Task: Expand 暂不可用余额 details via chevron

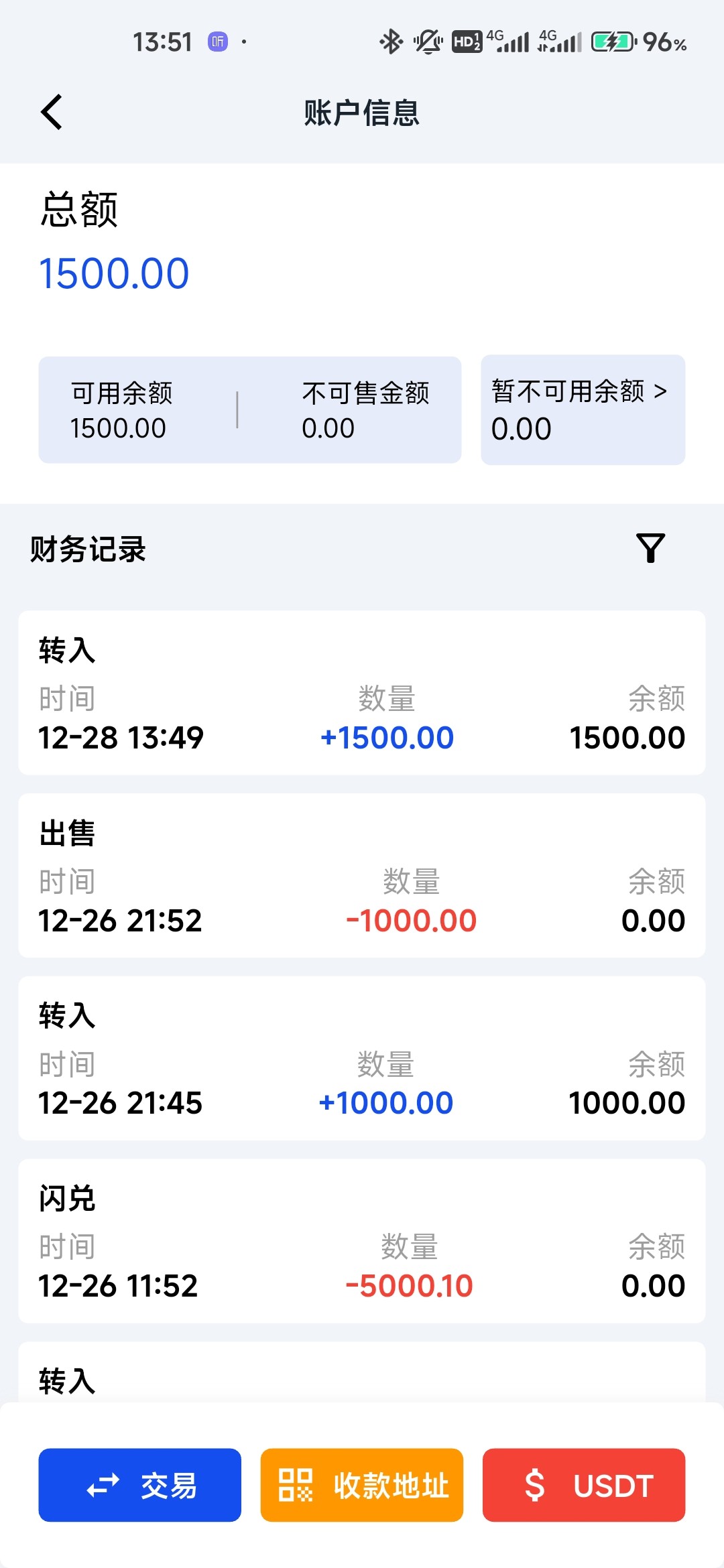Action: (x=661, y=393)
